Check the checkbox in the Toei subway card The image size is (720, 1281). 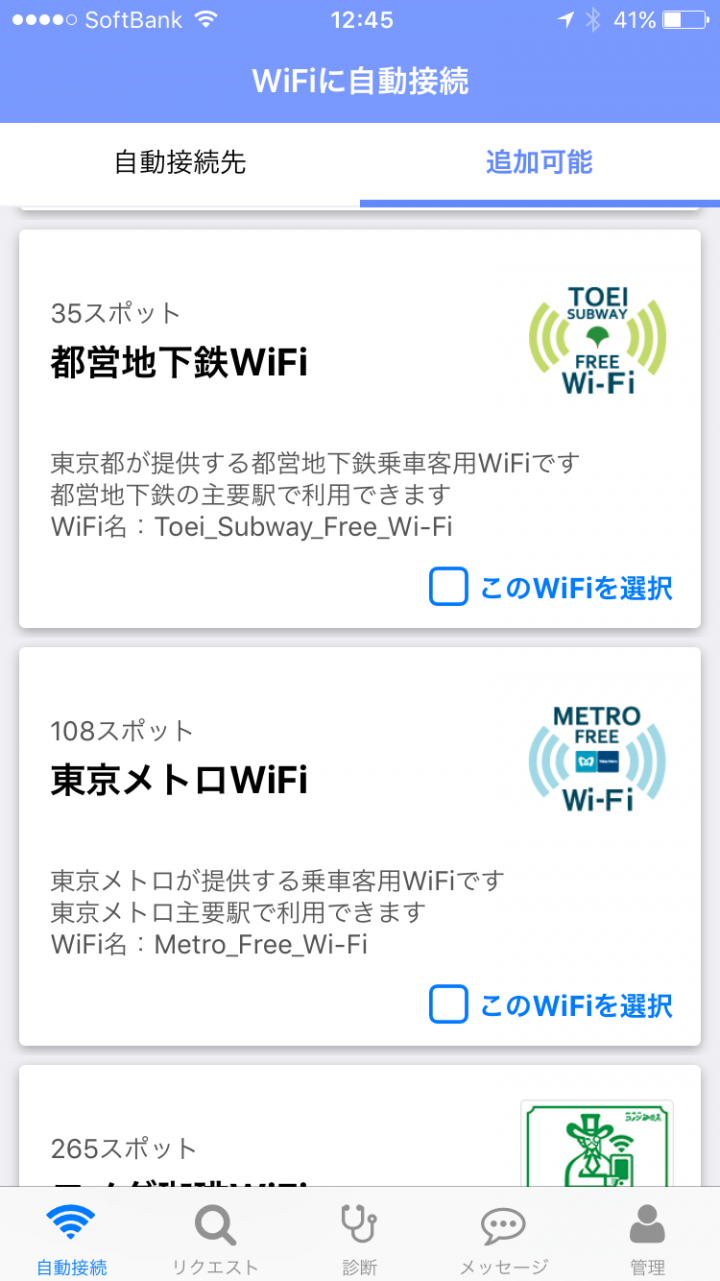pyautogui.click(x=448, y=587)
